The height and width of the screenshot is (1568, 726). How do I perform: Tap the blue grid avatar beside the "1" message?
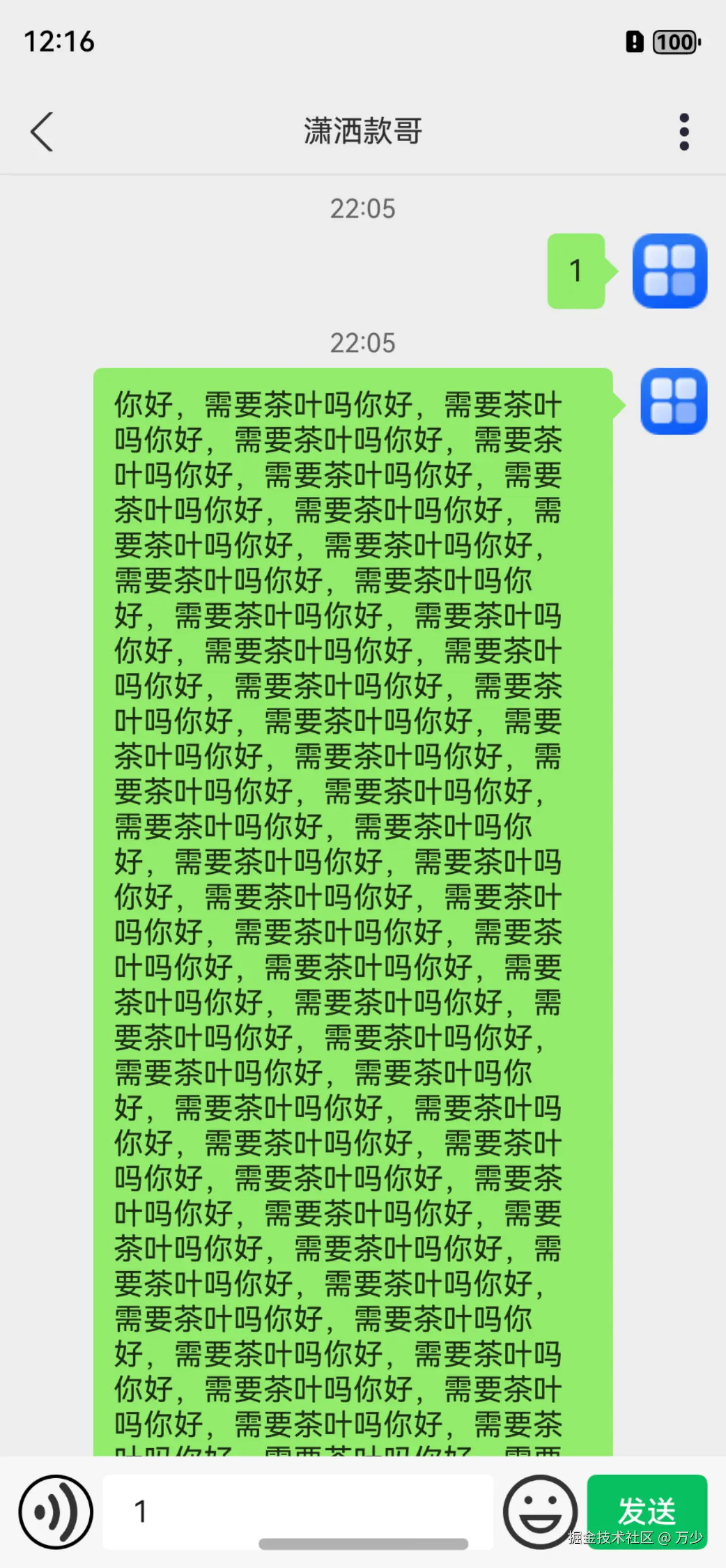(x=670, y=272)
